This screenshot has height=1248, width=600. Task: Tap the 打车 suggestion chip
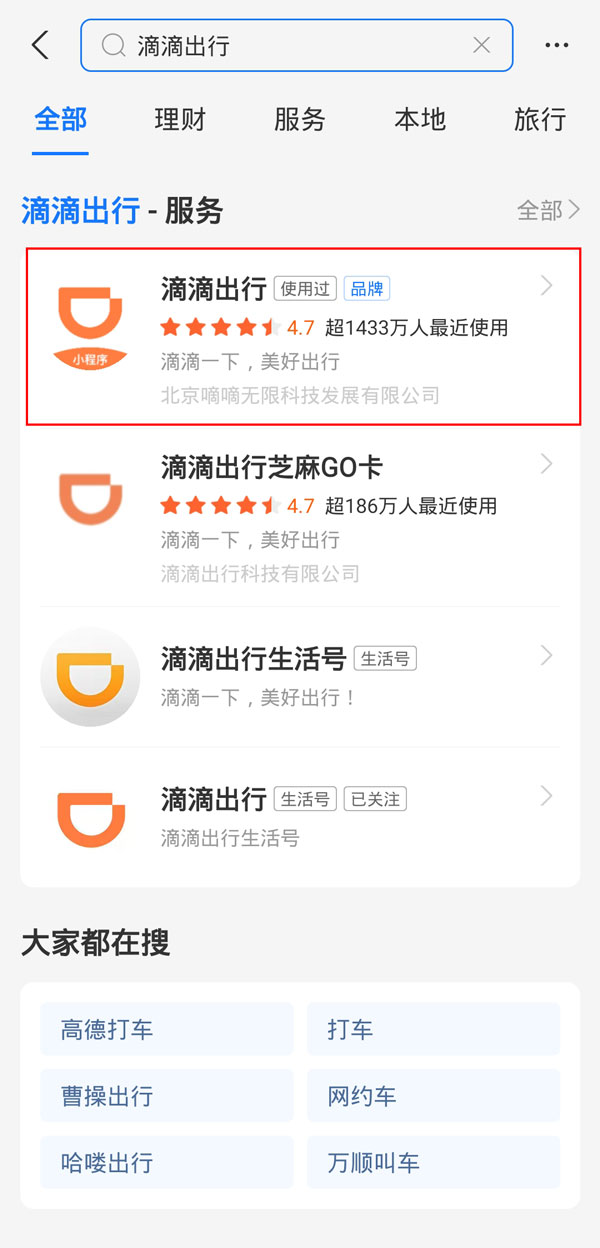(x=433, y=1029)
